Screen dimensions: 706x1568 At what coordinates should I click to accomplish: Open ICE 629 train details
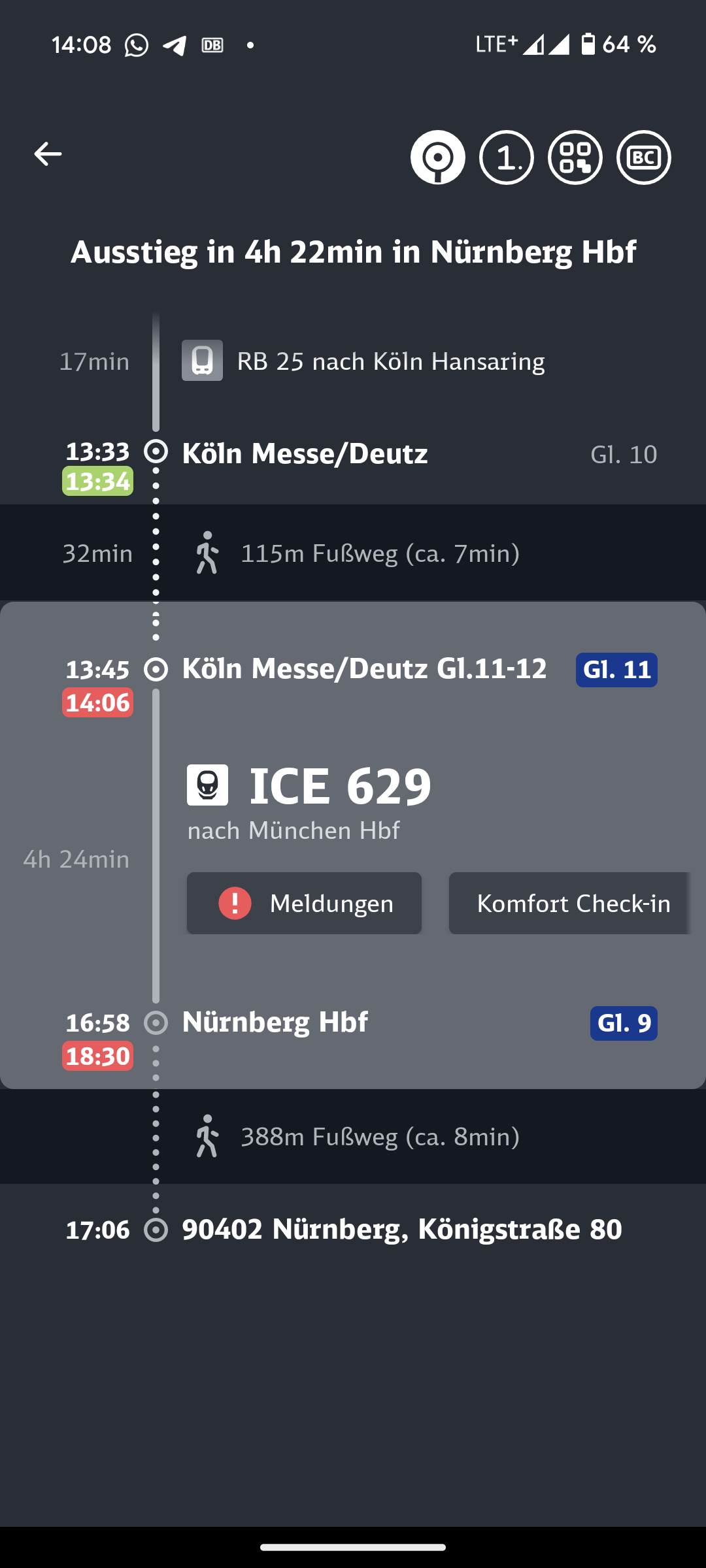click(x=340, y=786)
